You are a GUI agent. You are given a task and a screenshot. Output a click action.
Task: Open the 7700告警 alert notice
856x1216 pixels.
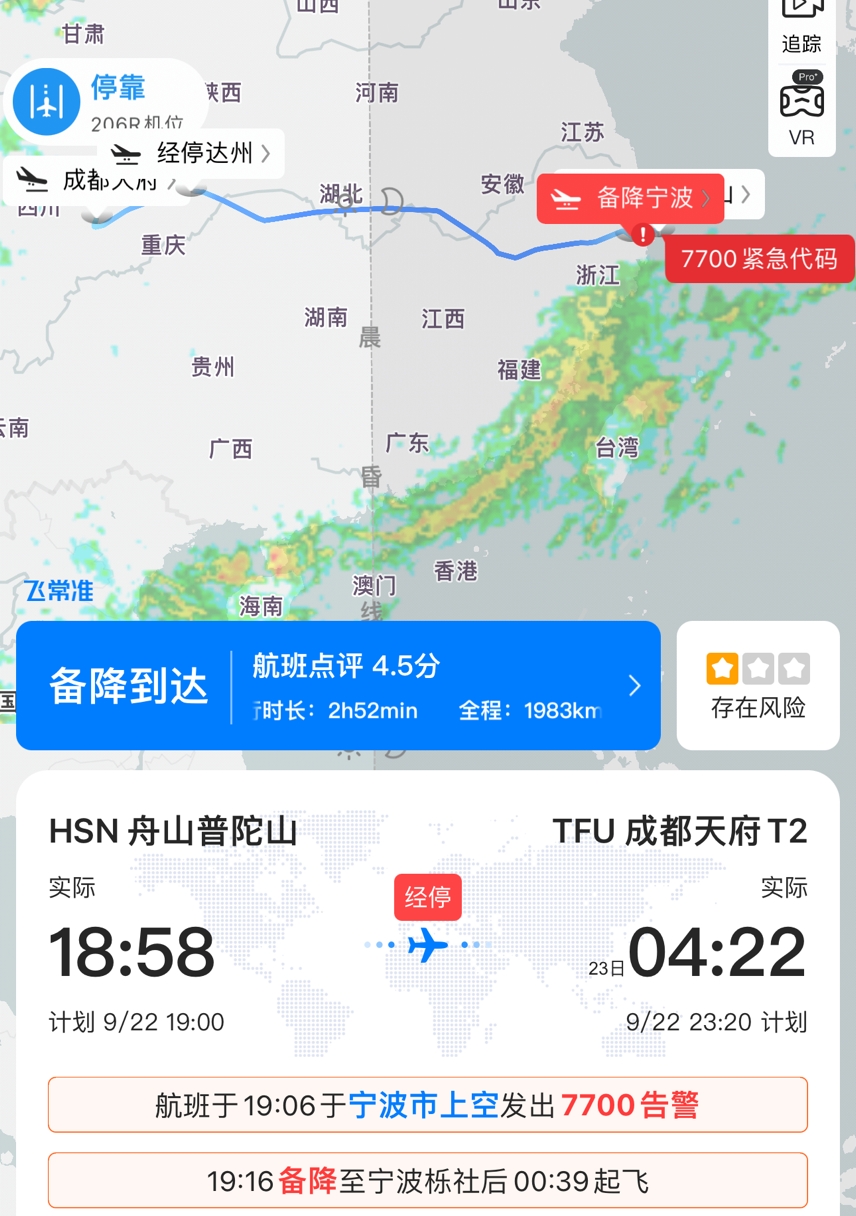coord(427,1105)
